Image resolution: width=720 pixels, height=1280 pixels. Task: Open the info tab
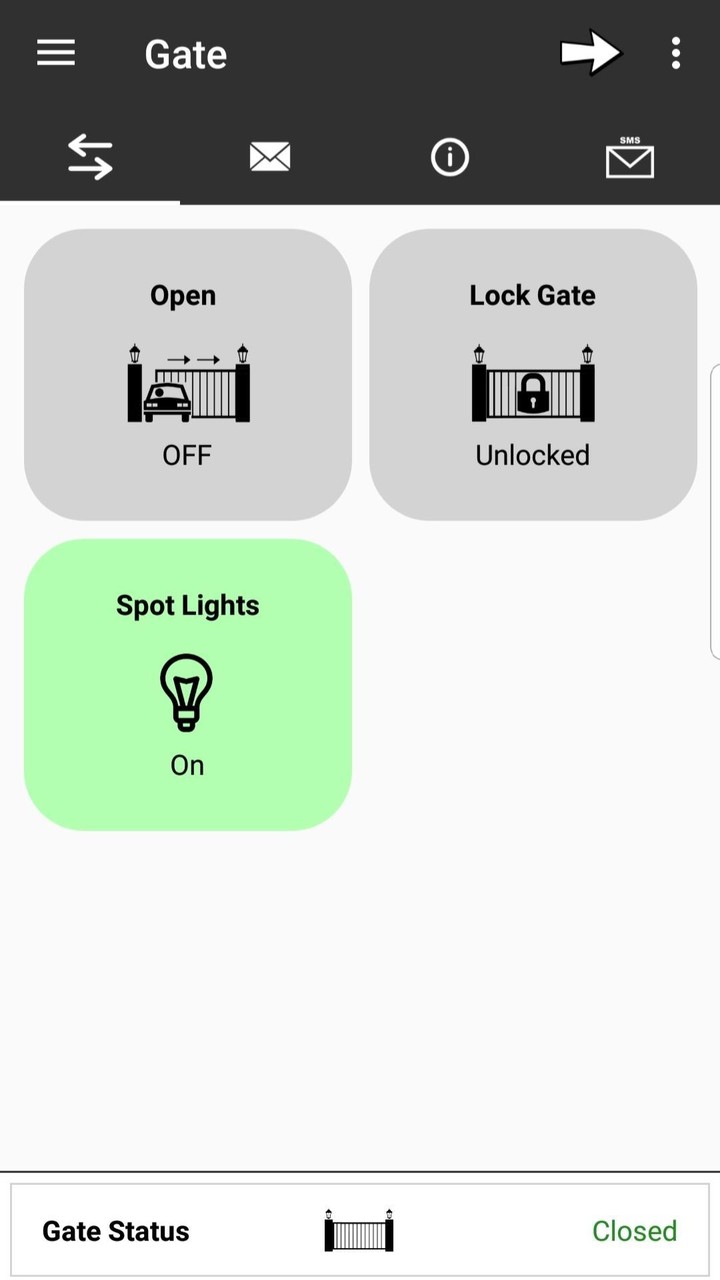(449, 156)
